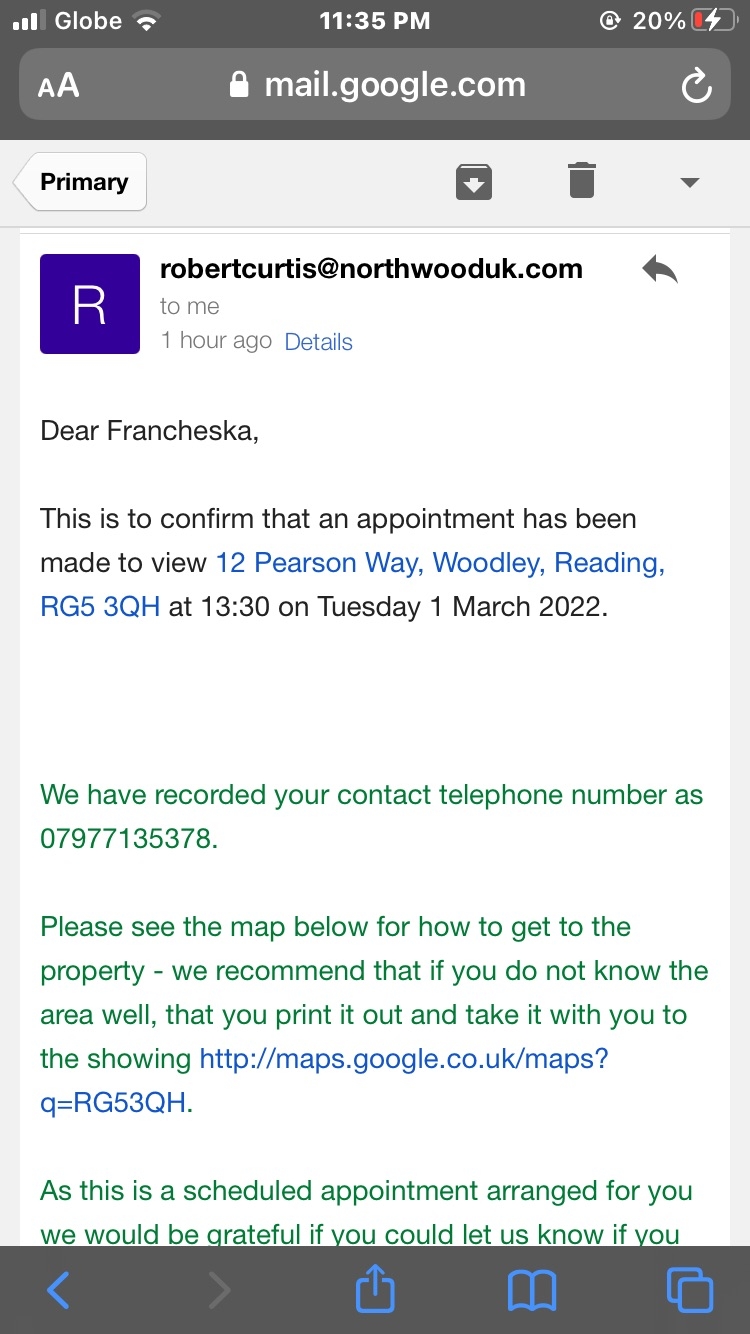Share this page

click(376, 1290)
